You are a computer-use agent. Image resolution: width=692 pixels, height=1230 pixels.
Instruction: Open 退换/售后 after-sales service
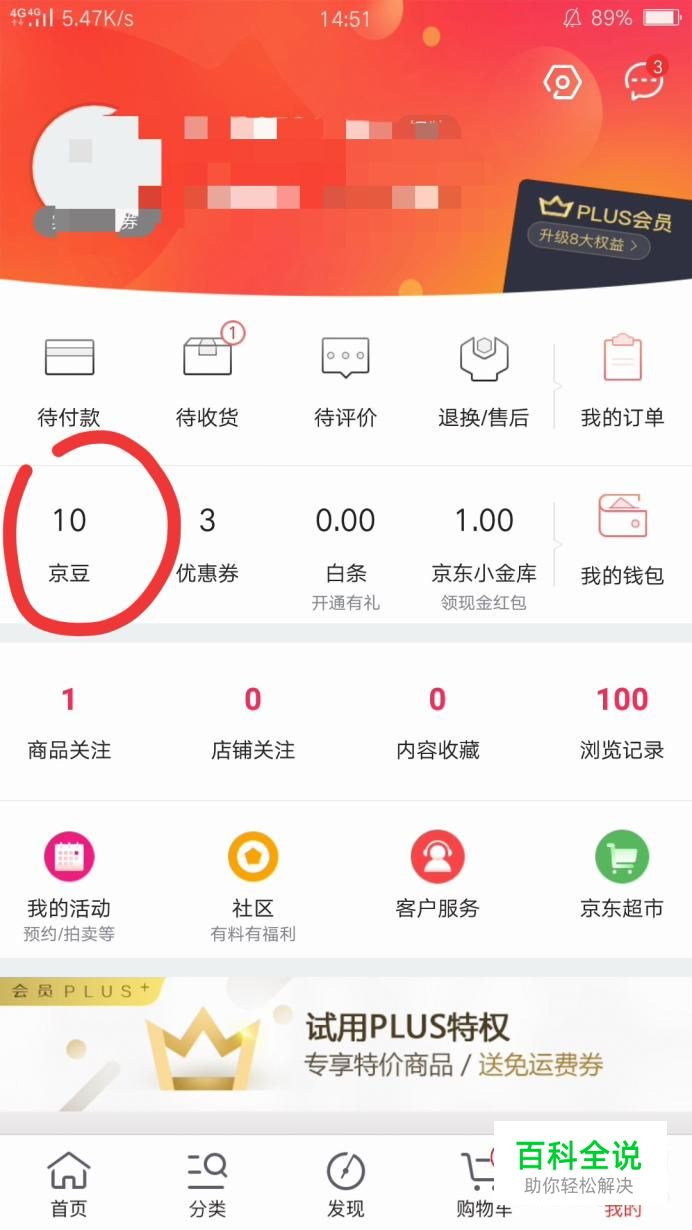[483, 379]
